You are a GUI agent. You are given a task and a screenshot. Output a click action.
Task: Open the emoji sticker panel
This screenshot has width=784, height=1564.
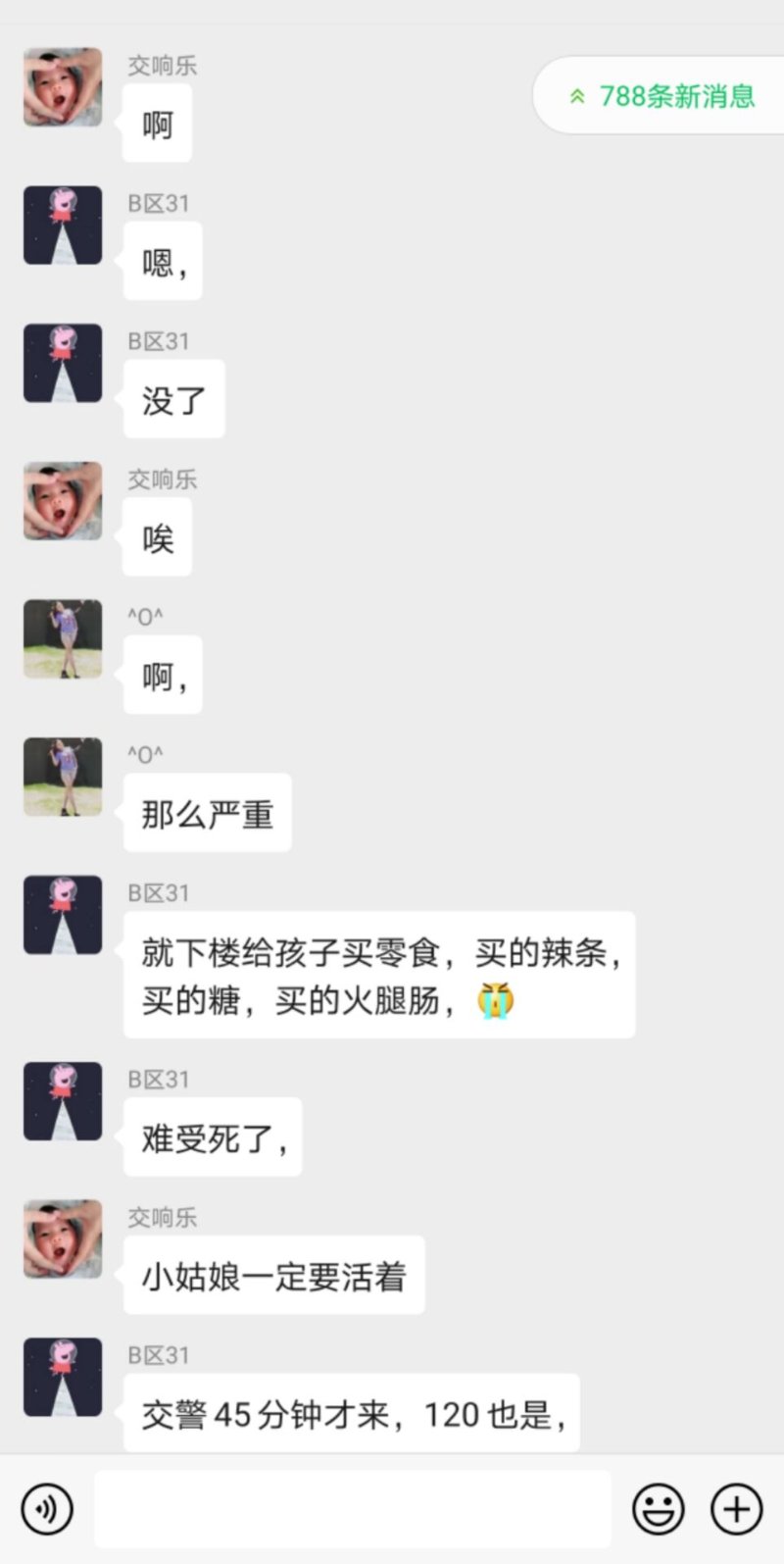658,1508
